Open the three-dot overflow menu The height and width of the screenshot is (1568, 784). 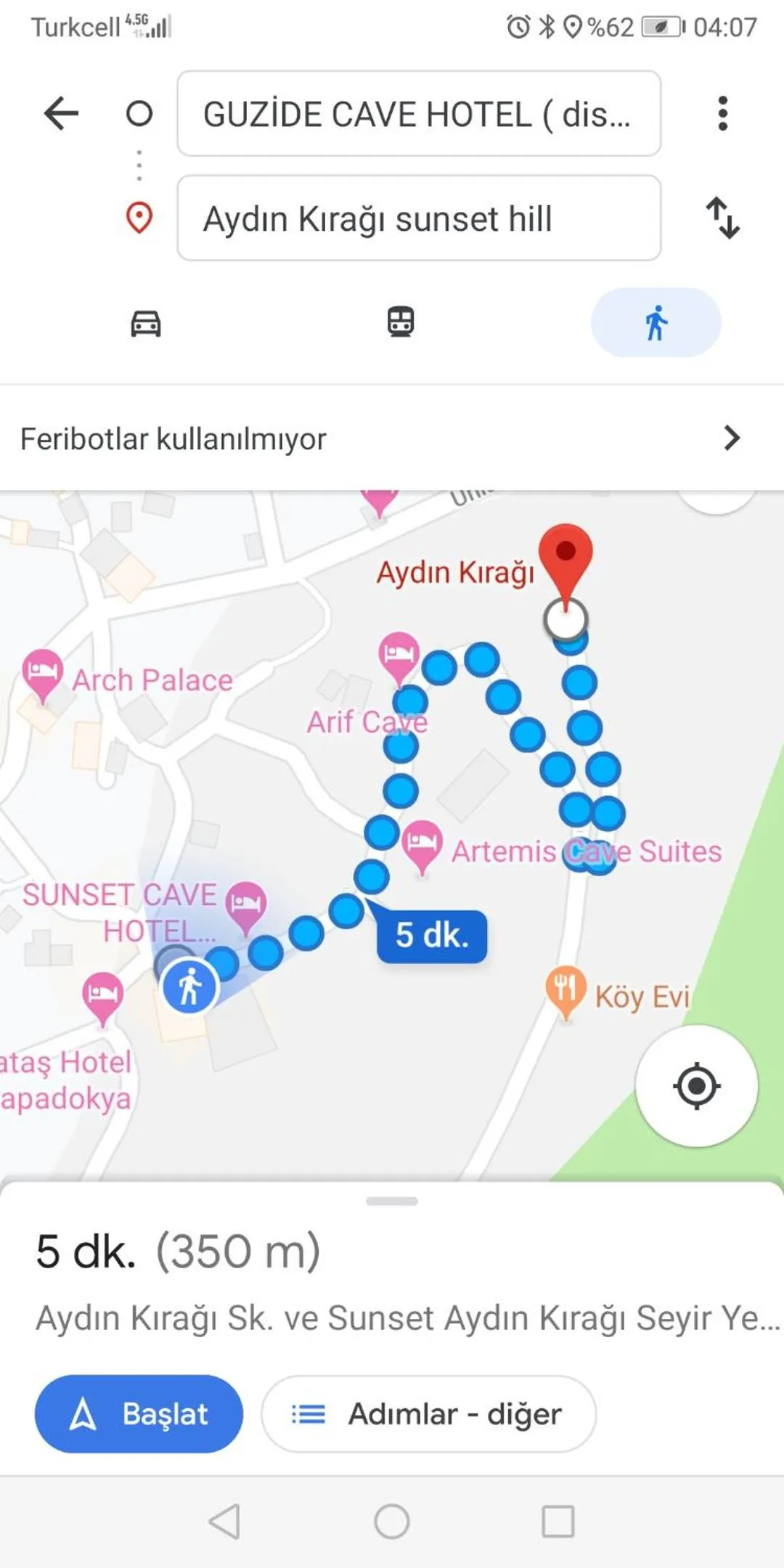tap(722, 113)
